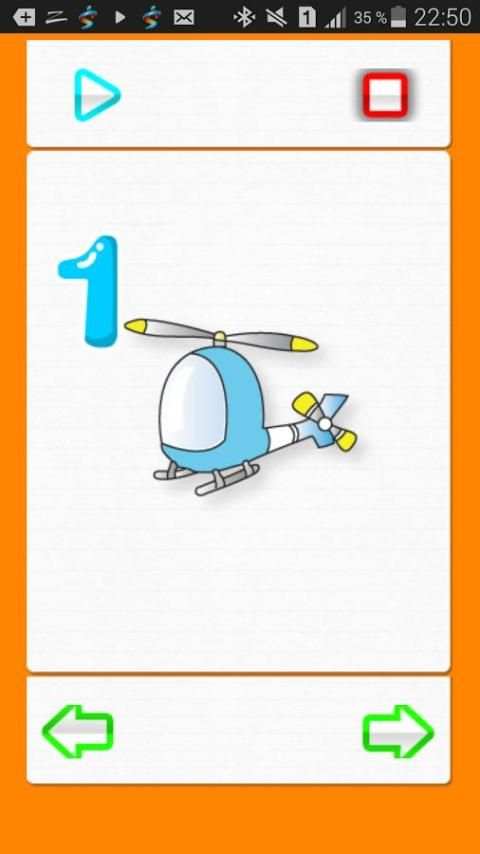Go to the previous card with left arrow

(77, 731)
